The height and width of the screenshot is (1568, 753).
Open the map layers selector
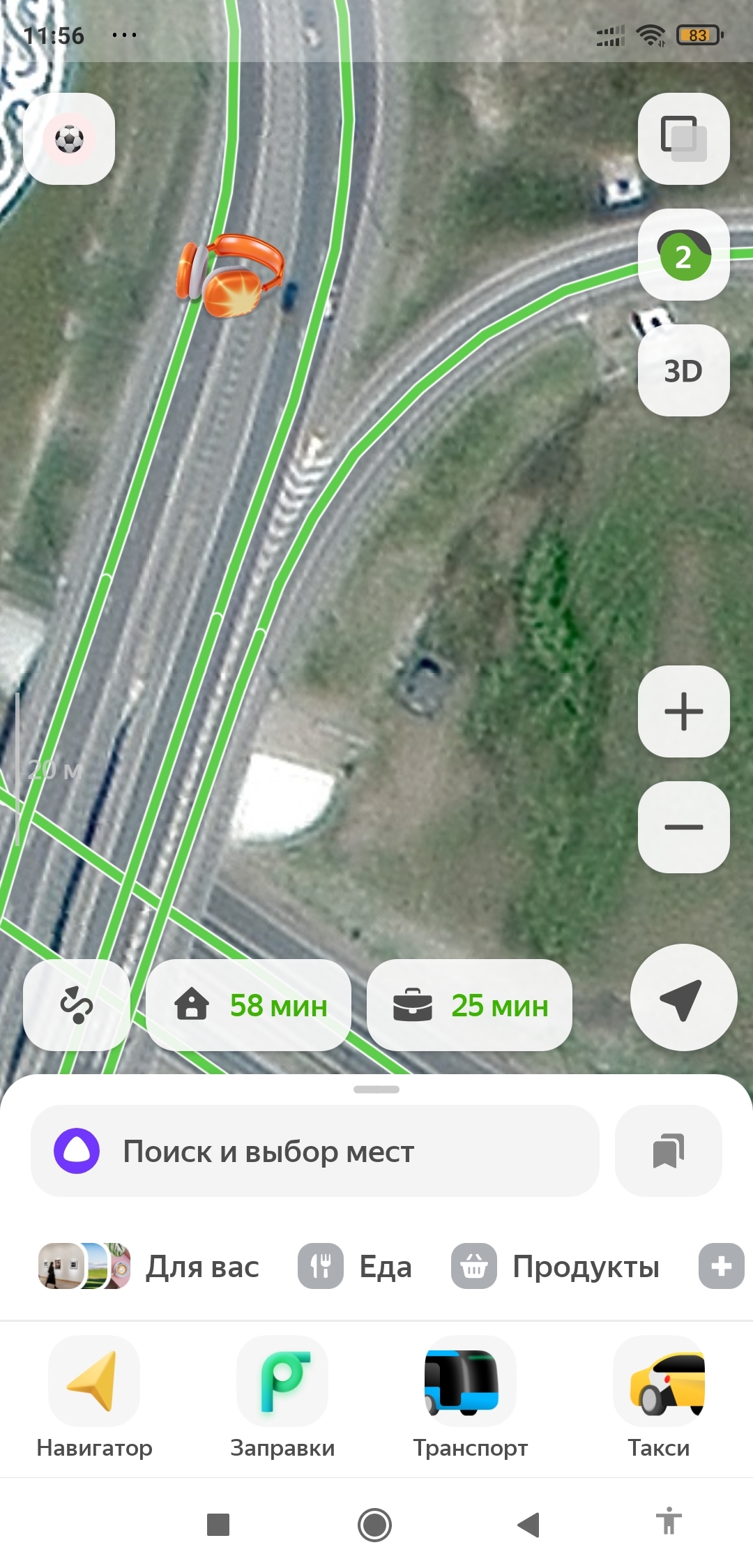[x=683, y=139]
